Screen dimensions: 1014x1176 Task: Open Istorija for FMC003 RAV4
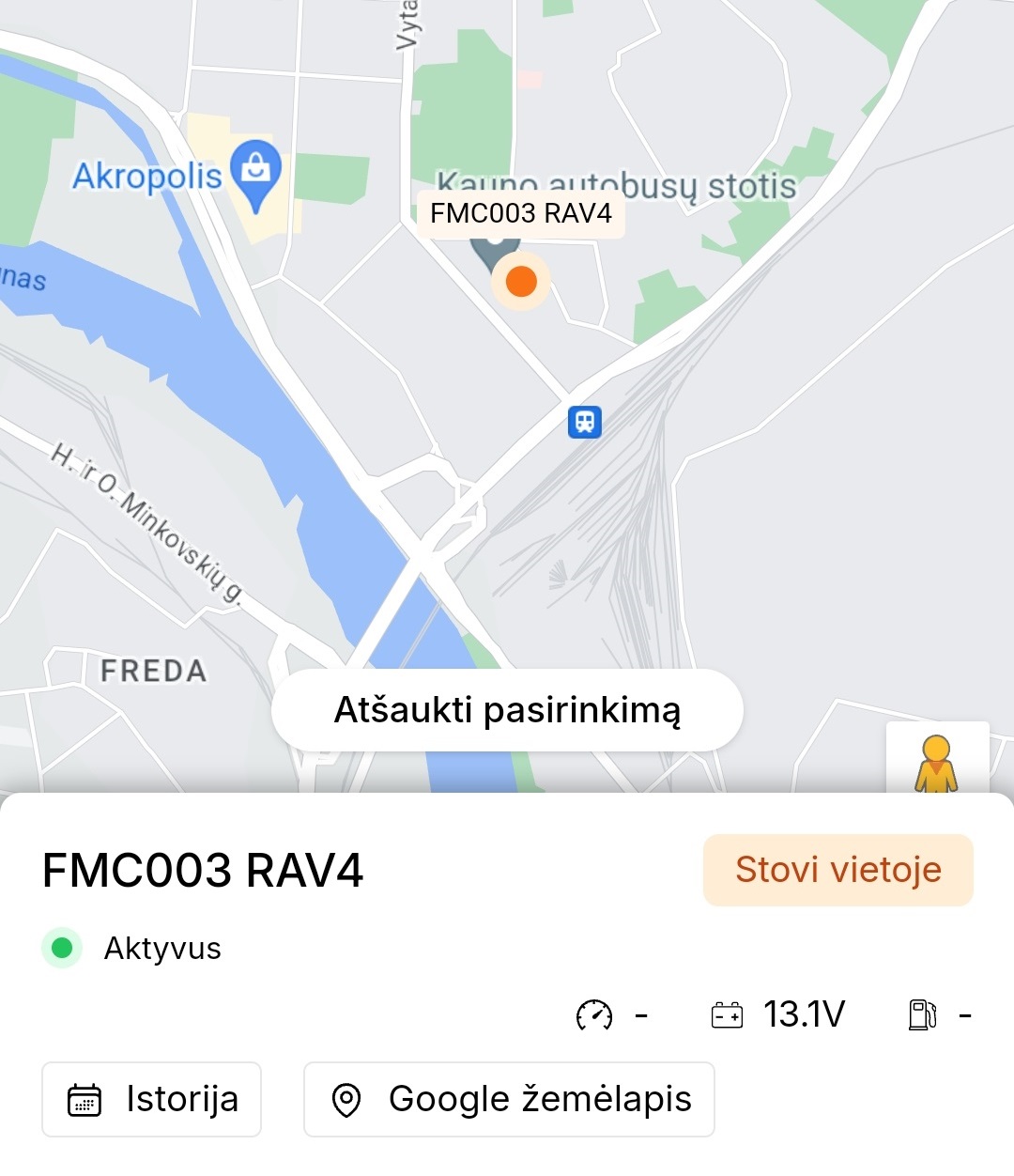pos(151,1099)
